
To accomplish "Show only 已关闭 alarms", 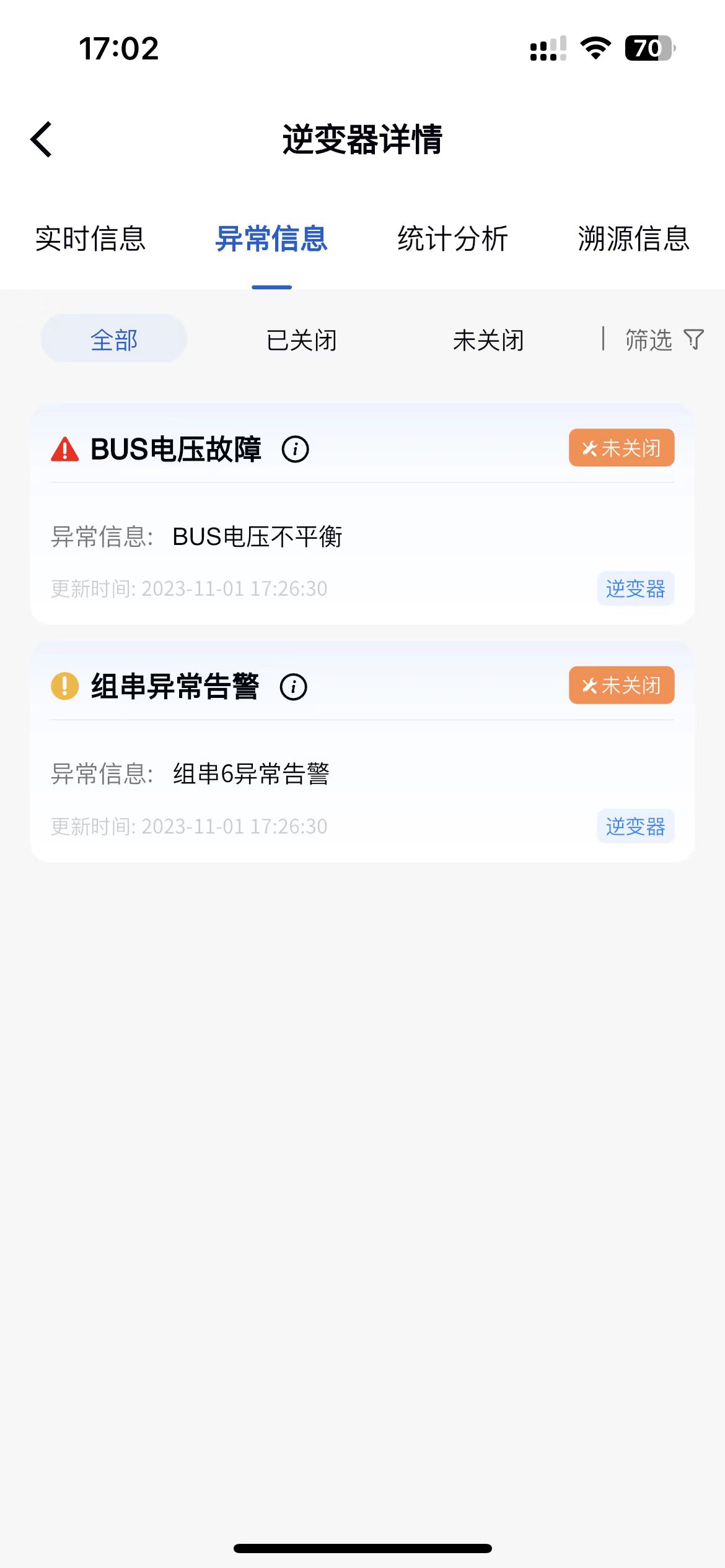I will [x=302, y=340].
